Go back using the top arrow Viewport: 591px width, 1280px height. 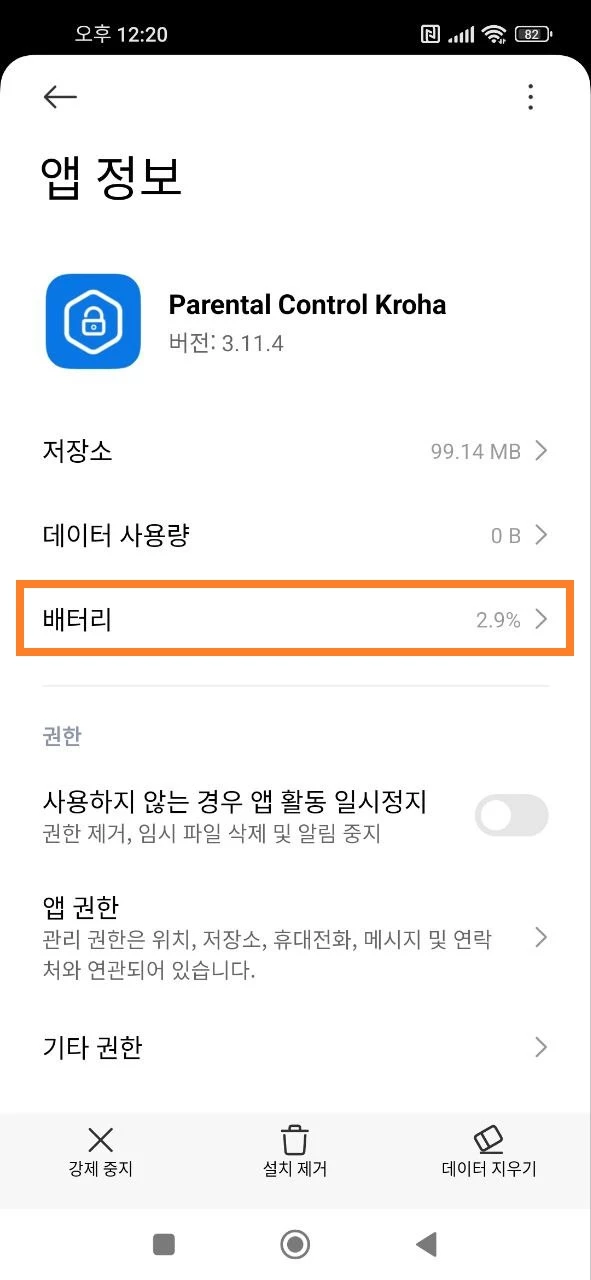[x=60, y=96]
